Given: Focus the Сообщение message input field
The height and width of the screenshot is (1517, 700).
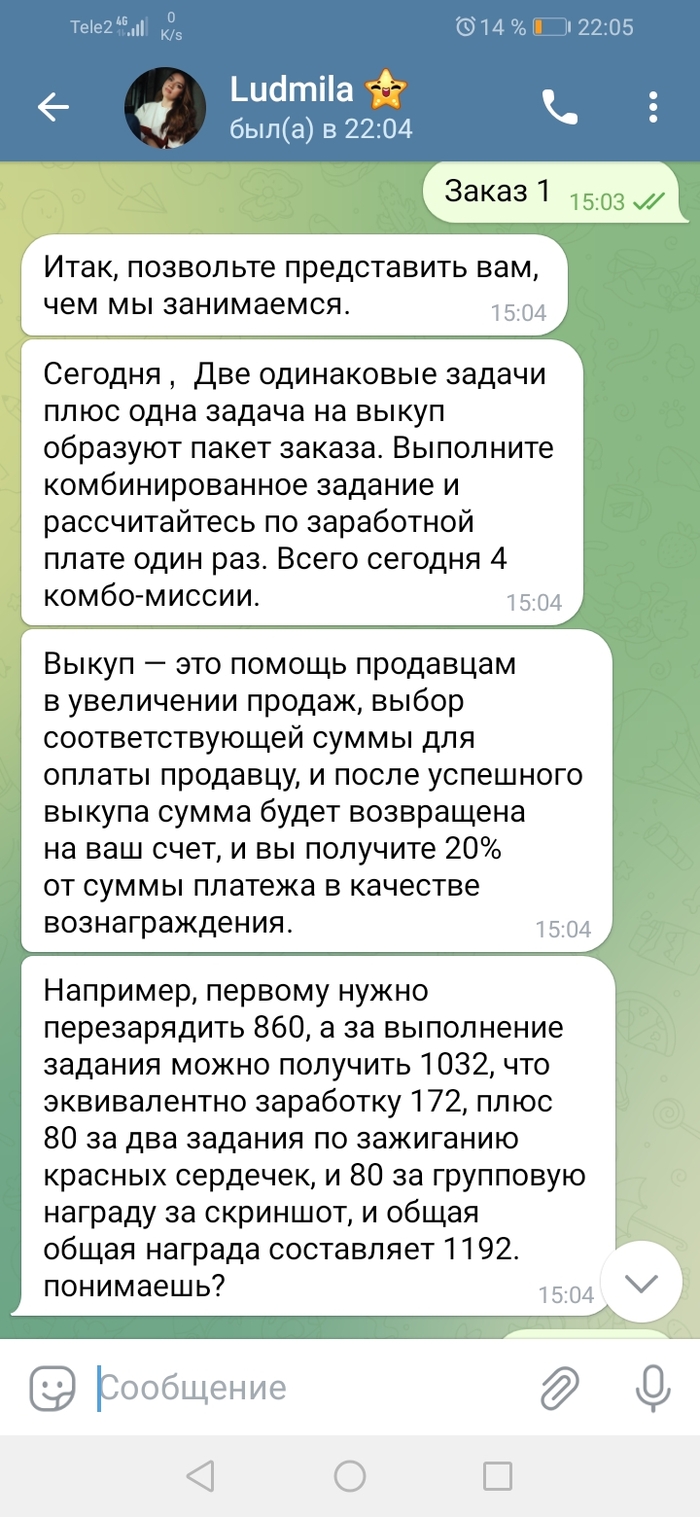Looking at the screenshot, I should [x=300, y=1387].
